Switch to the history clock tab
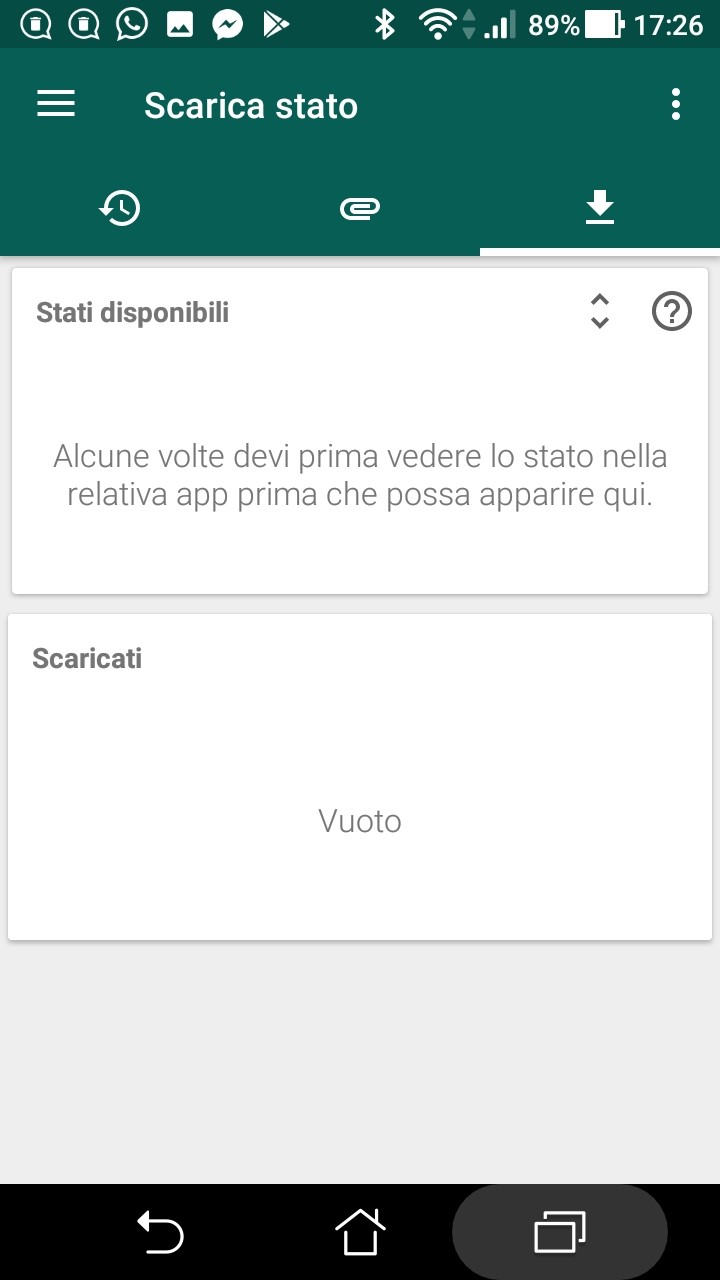720x1280 pixels. (x=120, y=208)
